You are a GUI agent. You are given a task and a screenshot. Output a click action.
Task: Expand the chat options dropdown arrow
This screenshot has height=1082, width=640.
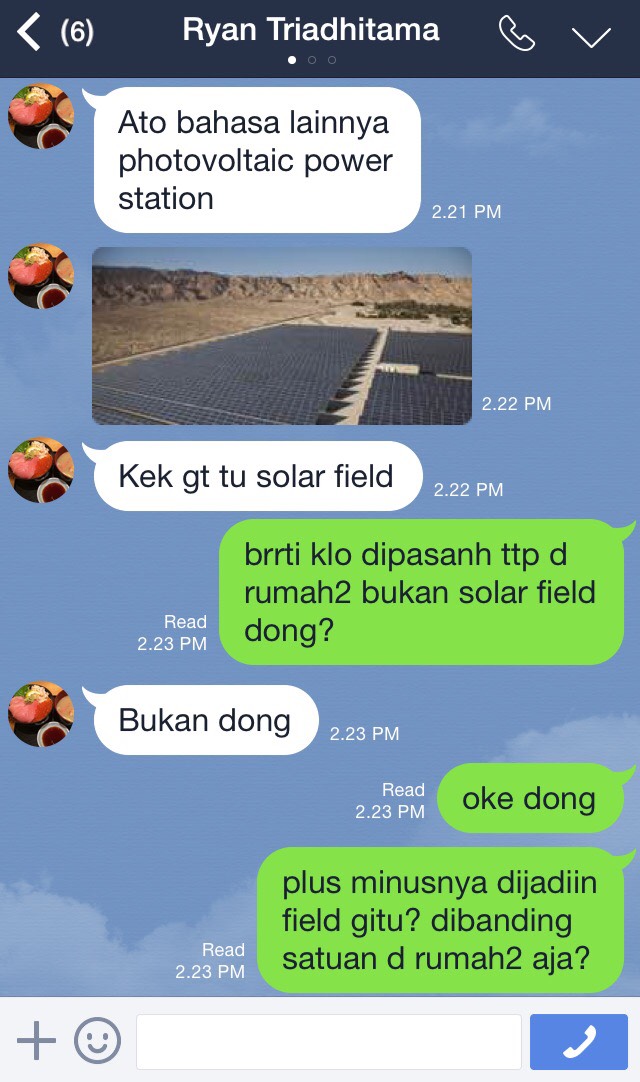pos(591,37)
